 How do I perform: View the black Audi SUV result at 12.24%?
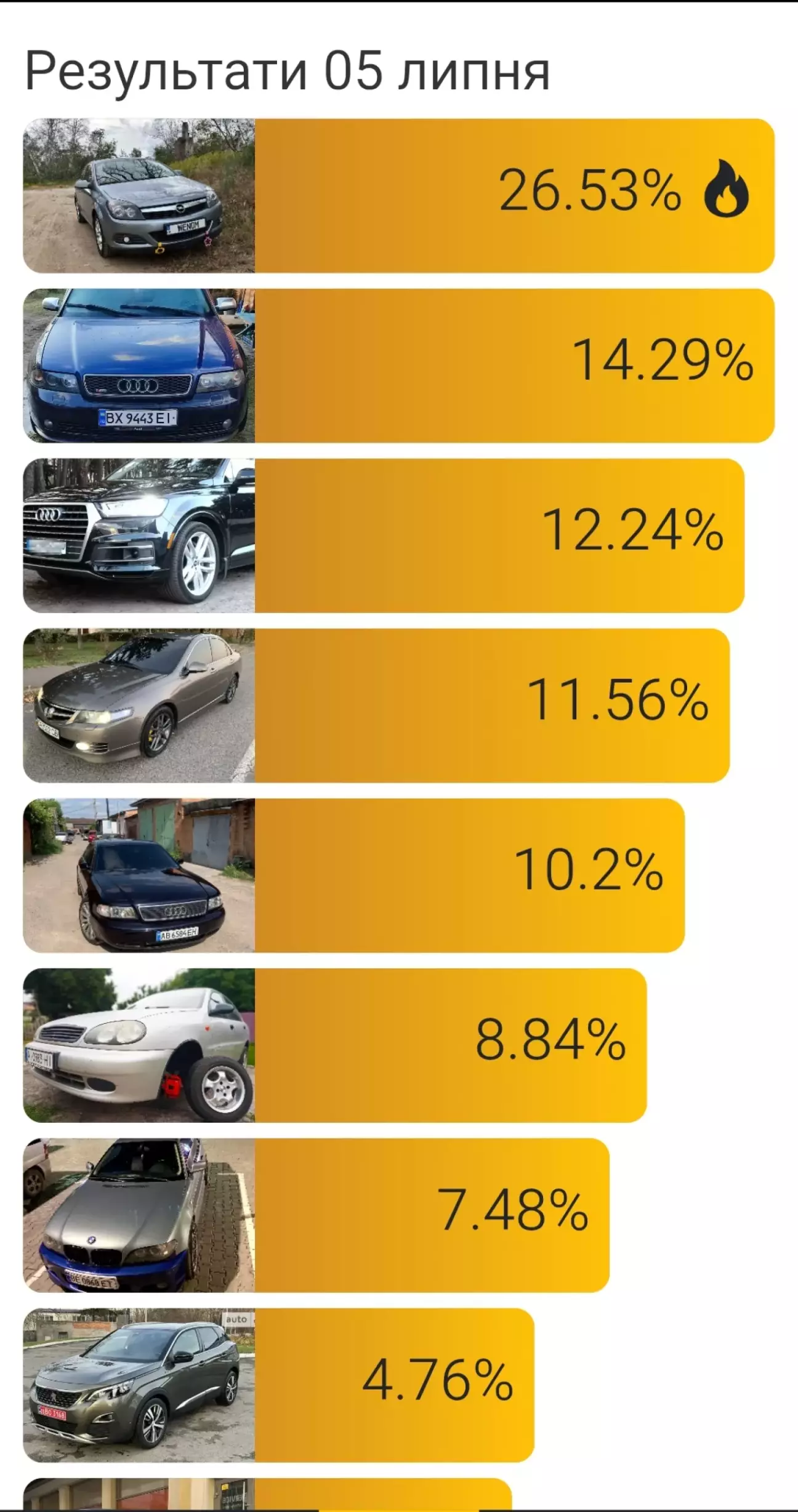384,536
